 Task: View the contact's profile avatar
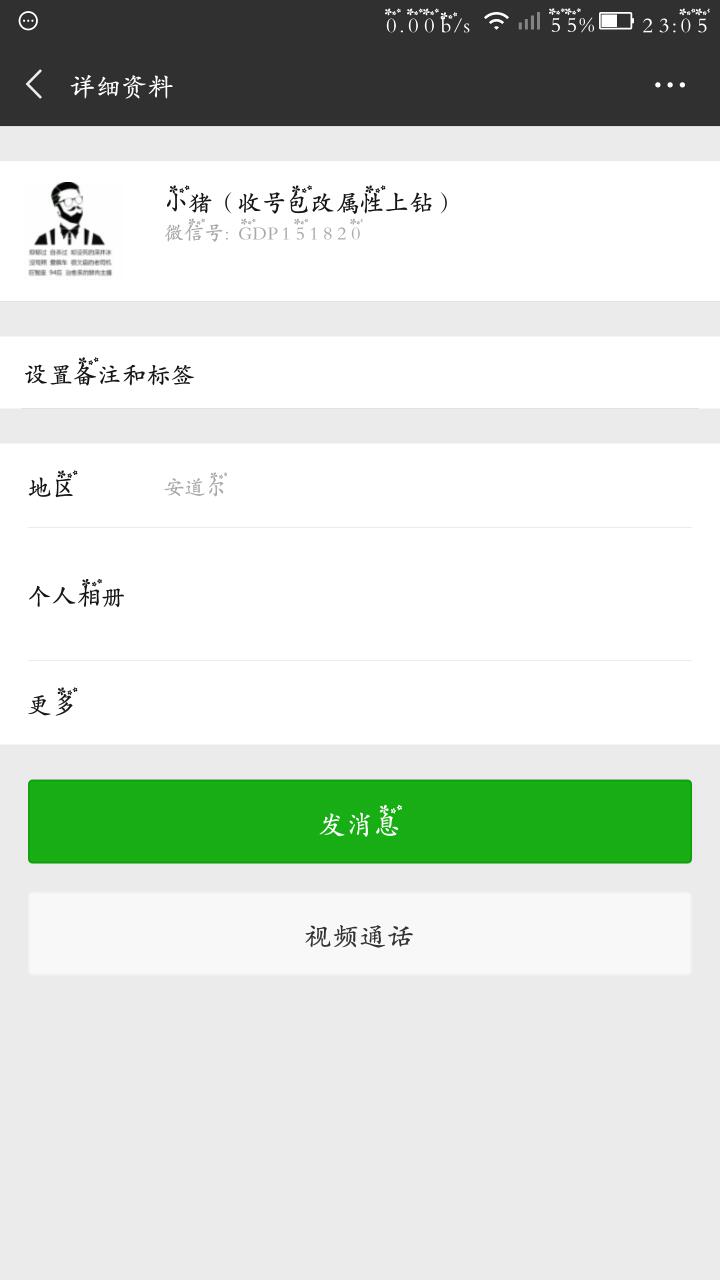pos(70,229)
